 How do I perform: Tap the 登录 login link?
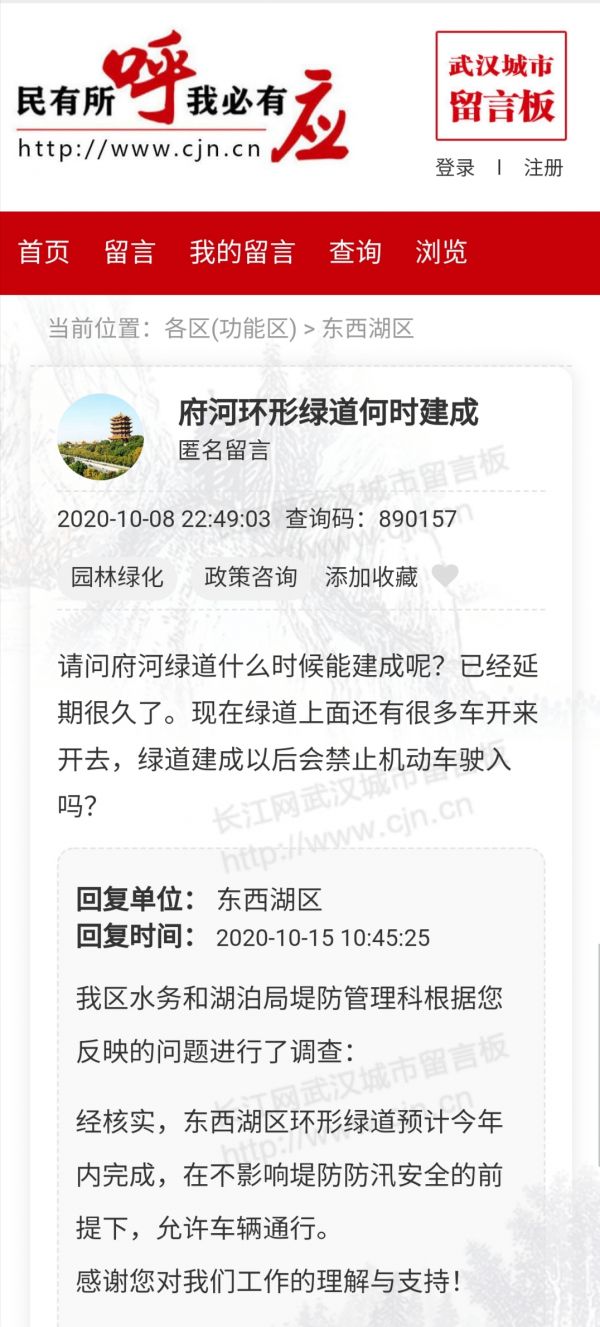(455, 168)
